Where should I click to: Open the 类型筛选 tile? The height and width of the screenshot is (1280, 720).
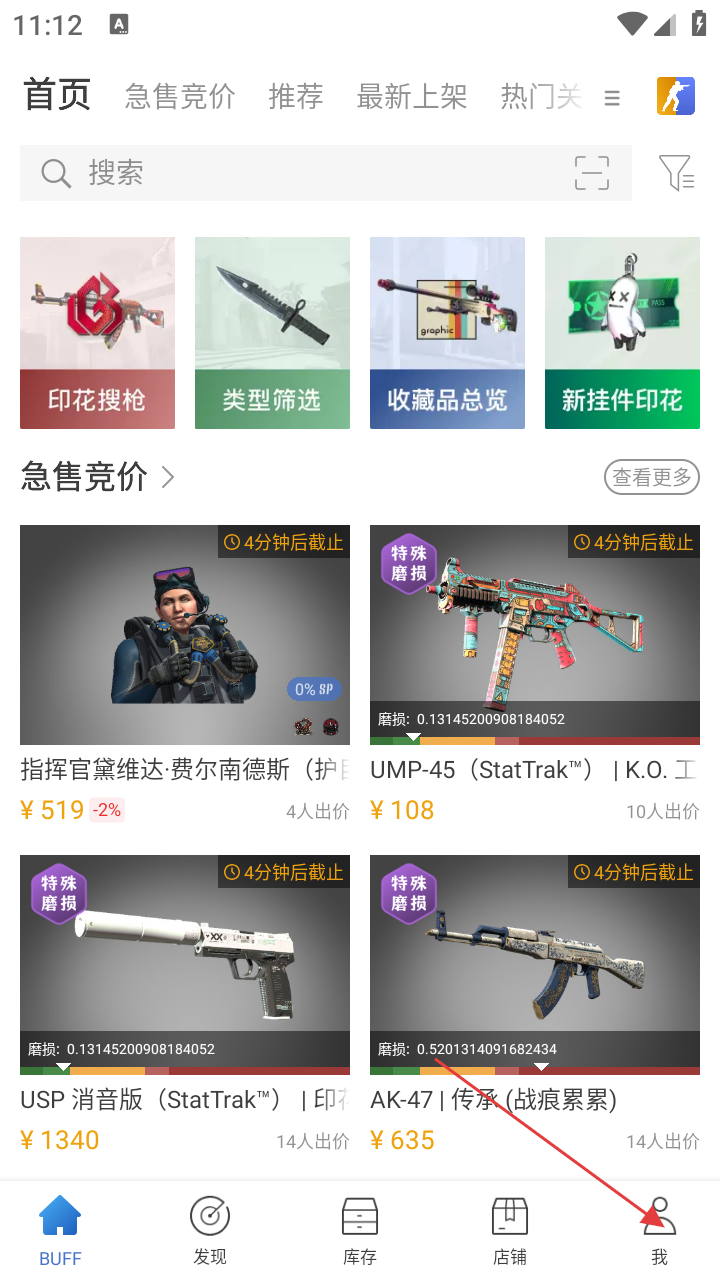(272, 332)
